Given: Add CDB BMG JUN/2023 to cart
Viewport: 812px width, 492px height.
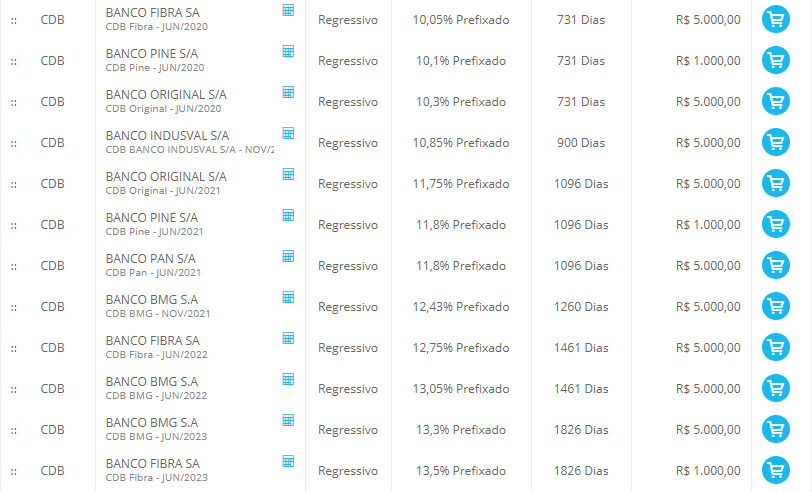Looking at the screenshot, I should click(x=775, y=429).
